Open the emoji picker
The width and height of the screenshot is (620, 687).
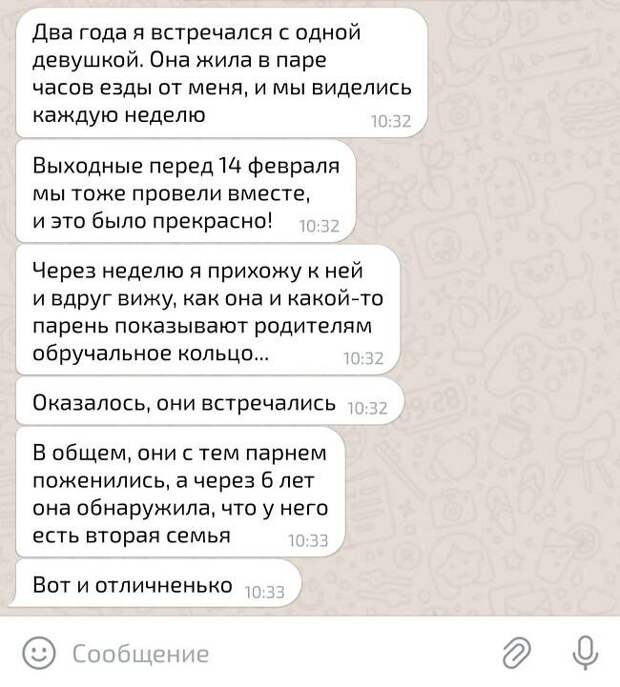[39, 654]
